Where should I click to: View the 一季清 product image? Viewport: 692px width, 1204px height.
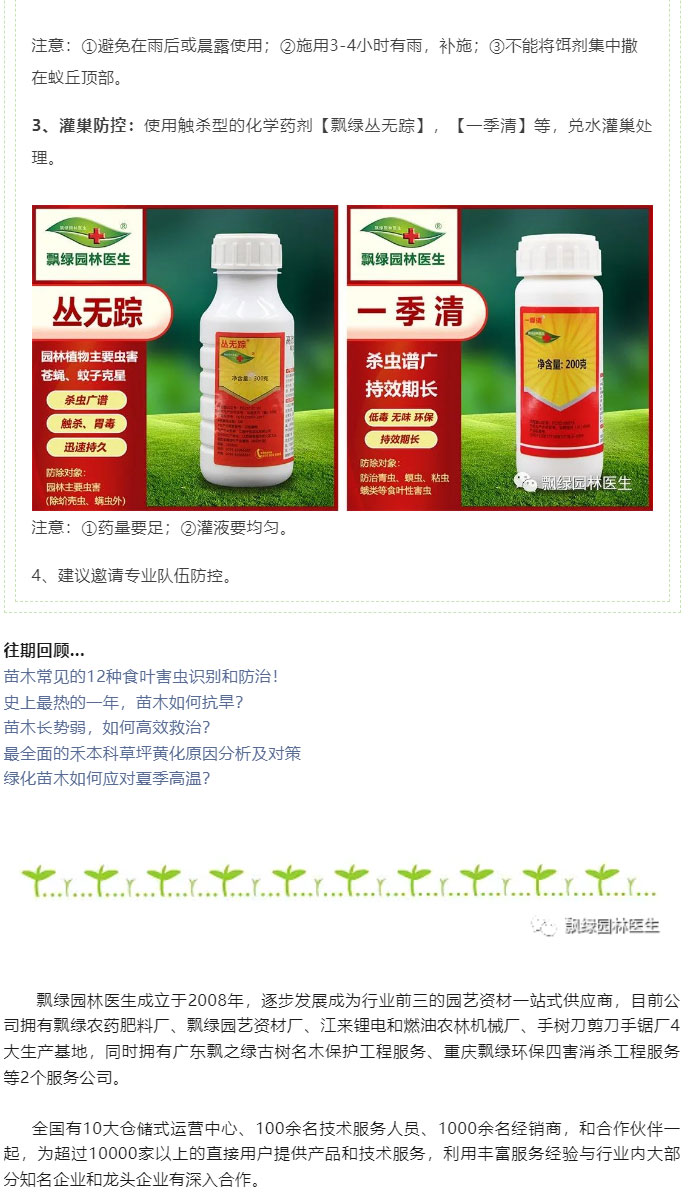[500, 358]
